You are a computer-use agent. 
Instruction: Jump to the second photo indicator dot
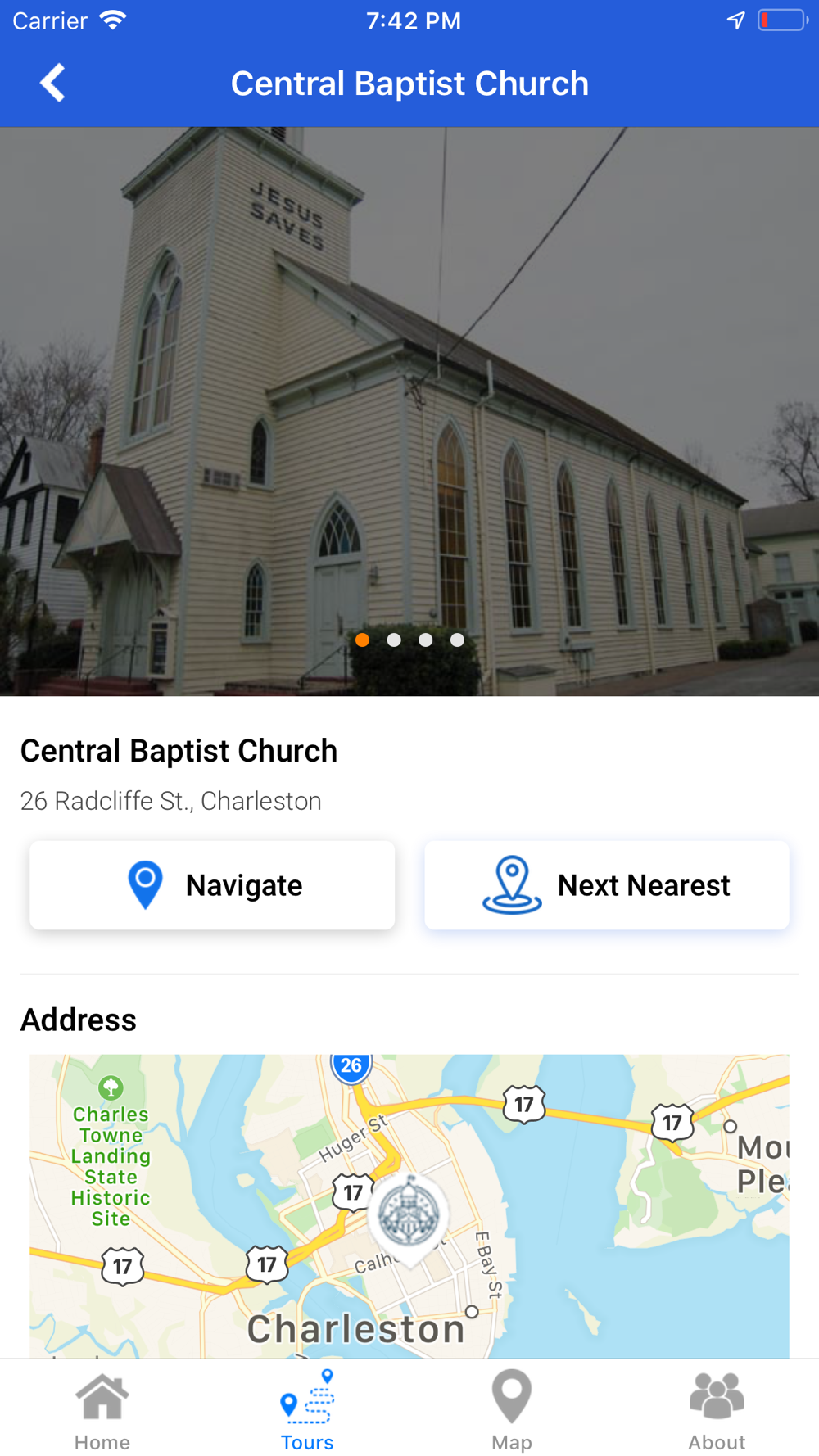tap(394, 640)
